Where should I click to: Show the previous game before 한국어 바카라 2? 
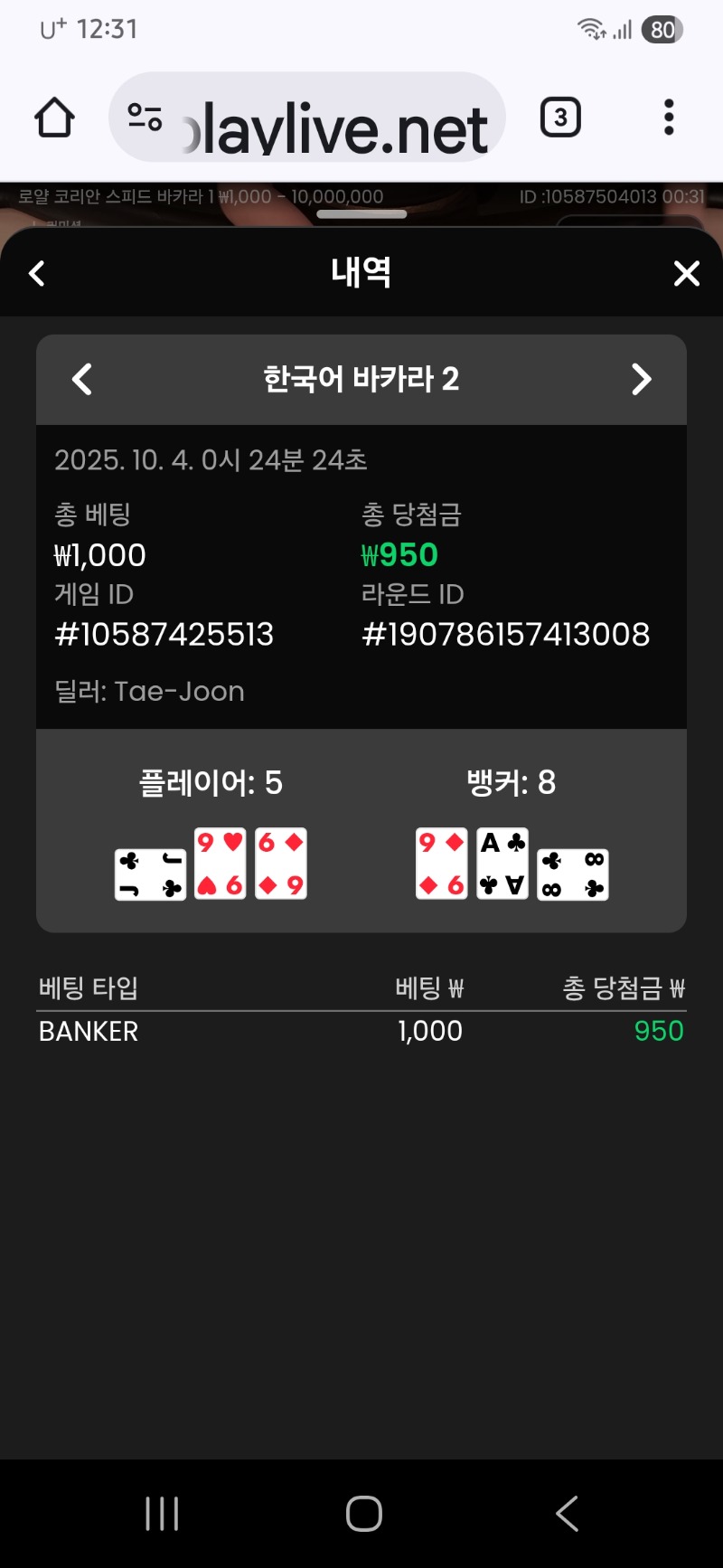(x=82, y=379)
